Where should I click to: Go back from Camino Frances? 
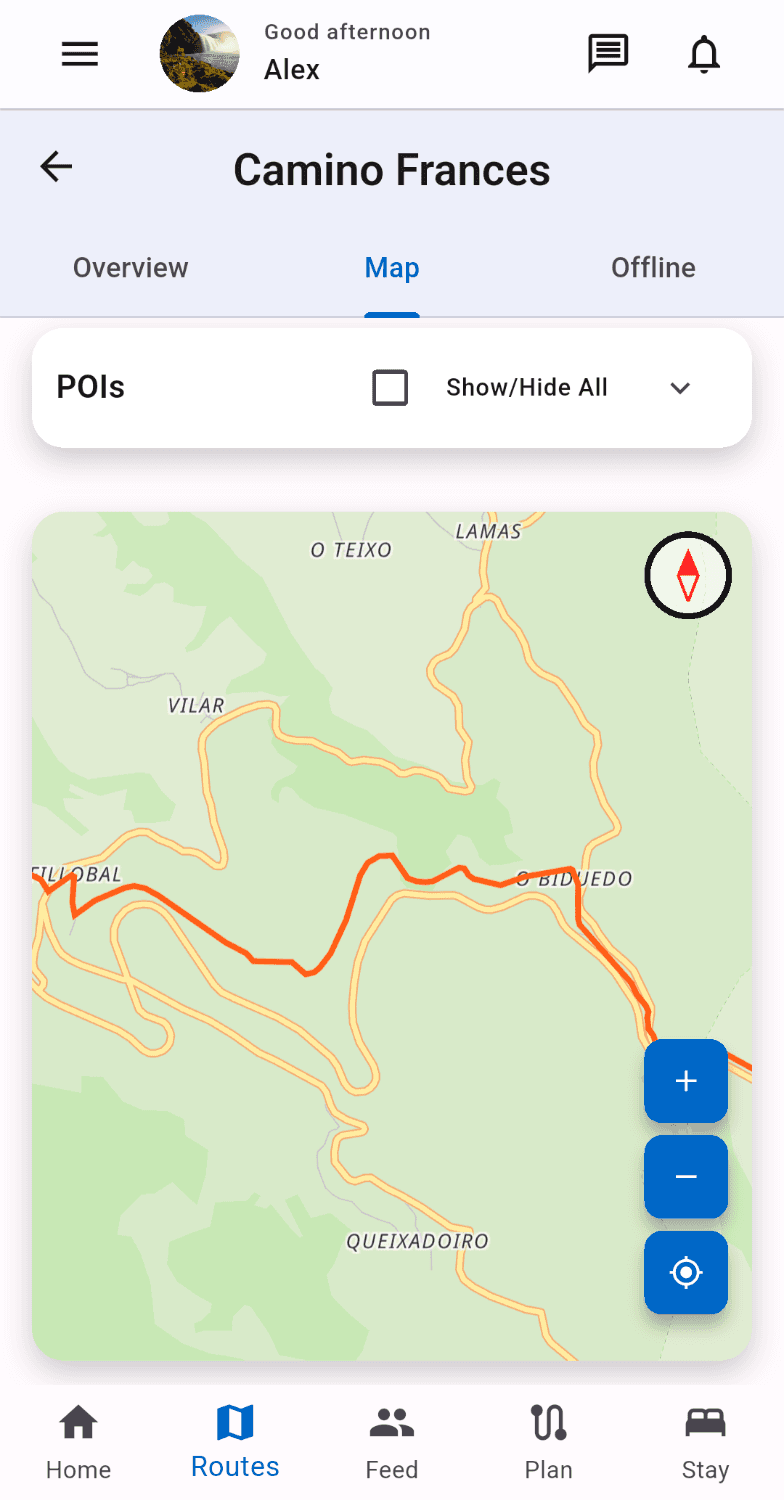pos(57,167)
